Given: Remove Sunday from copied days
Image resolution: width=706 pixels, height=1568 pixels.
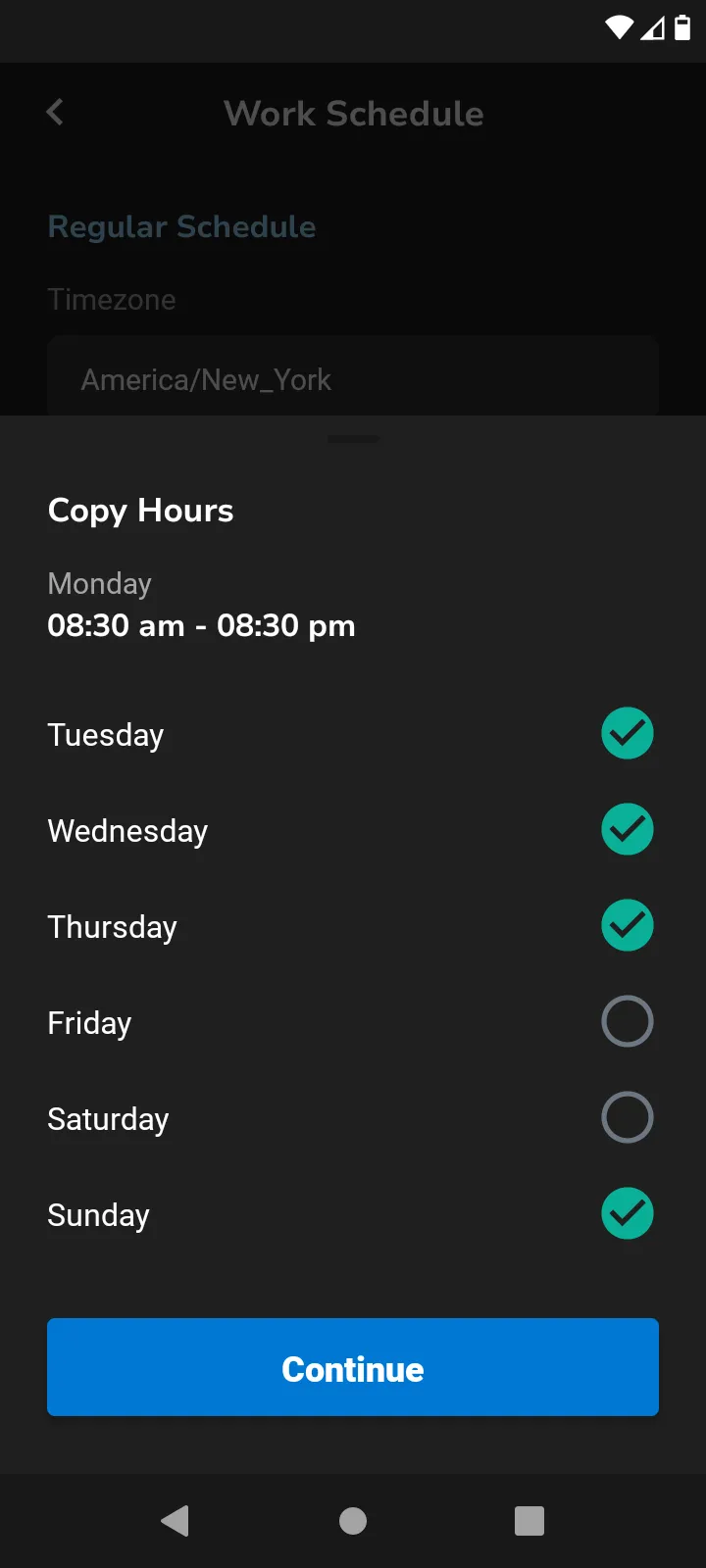Looking at the screenshot, I should point(627,1213).
